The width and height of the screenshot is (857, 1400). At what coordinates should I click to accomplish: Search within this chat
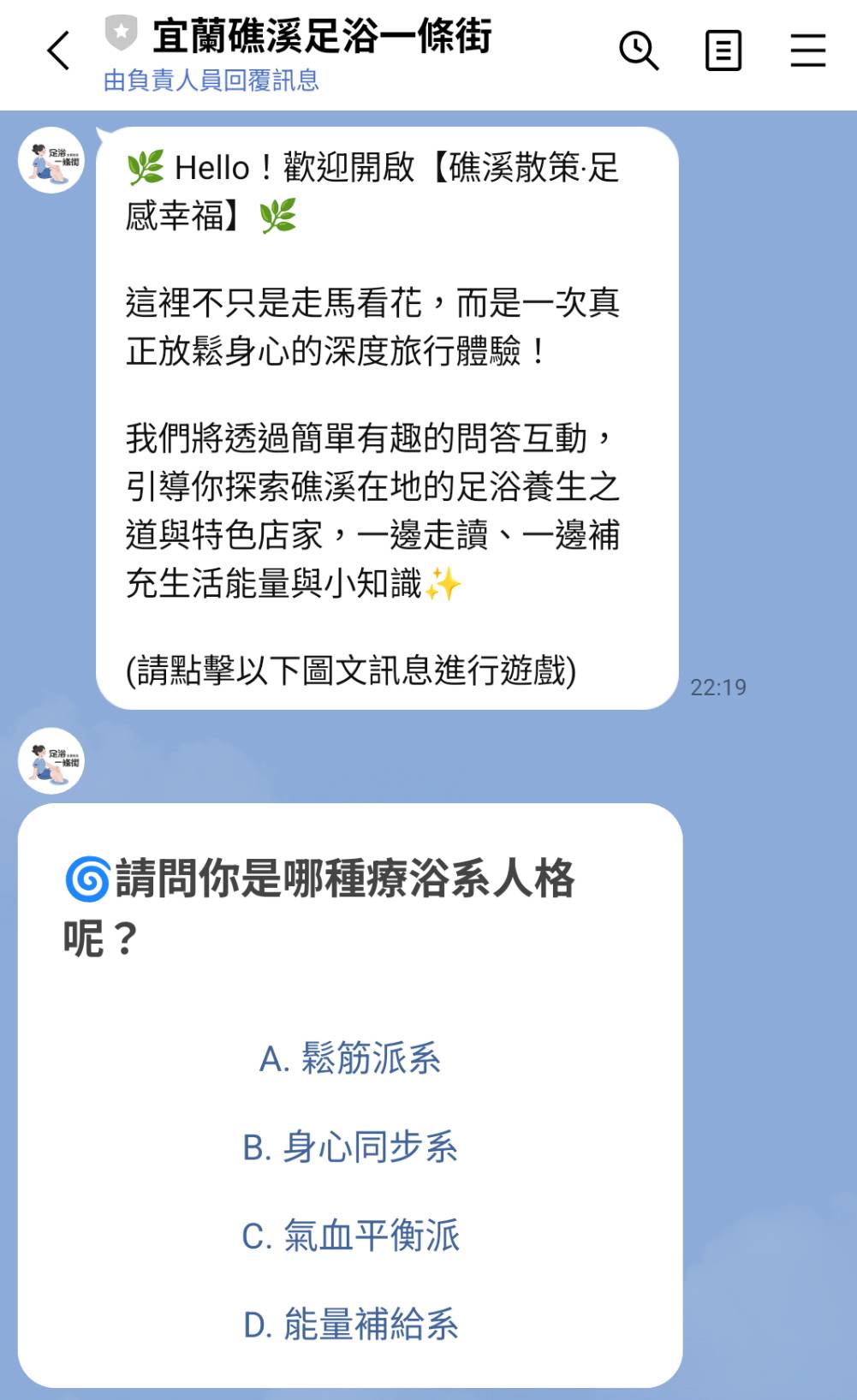pos(639,51)
